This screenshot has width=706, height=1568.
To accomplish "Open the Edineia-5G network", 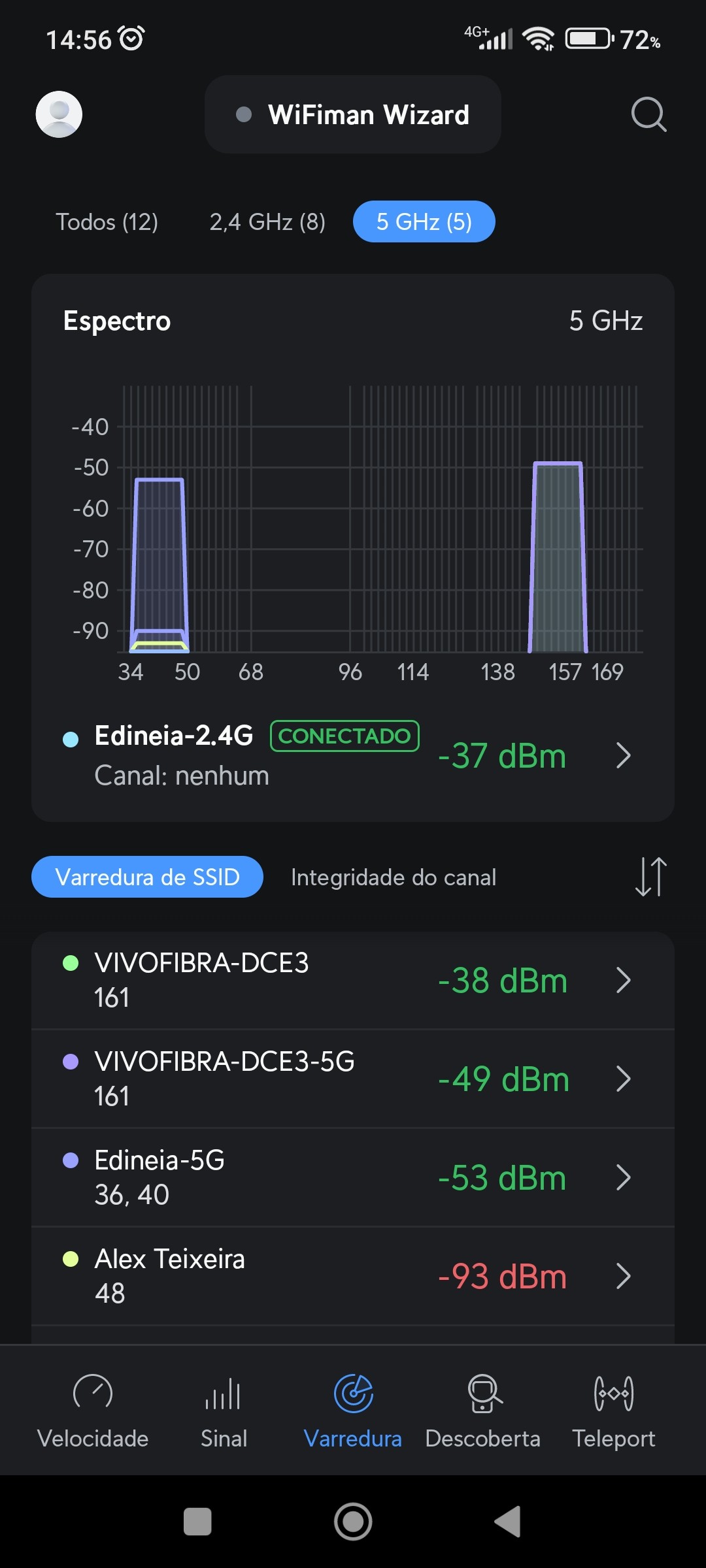I will 353,1177.
